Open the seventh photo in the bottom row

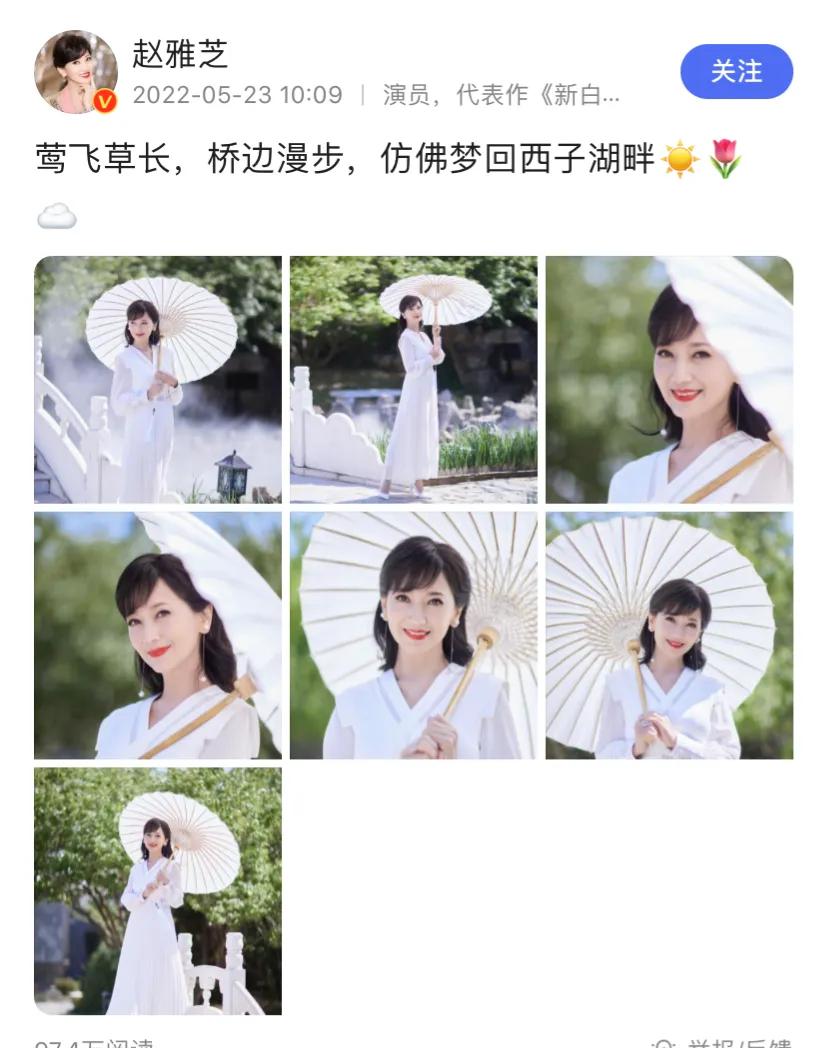(158, 890)
